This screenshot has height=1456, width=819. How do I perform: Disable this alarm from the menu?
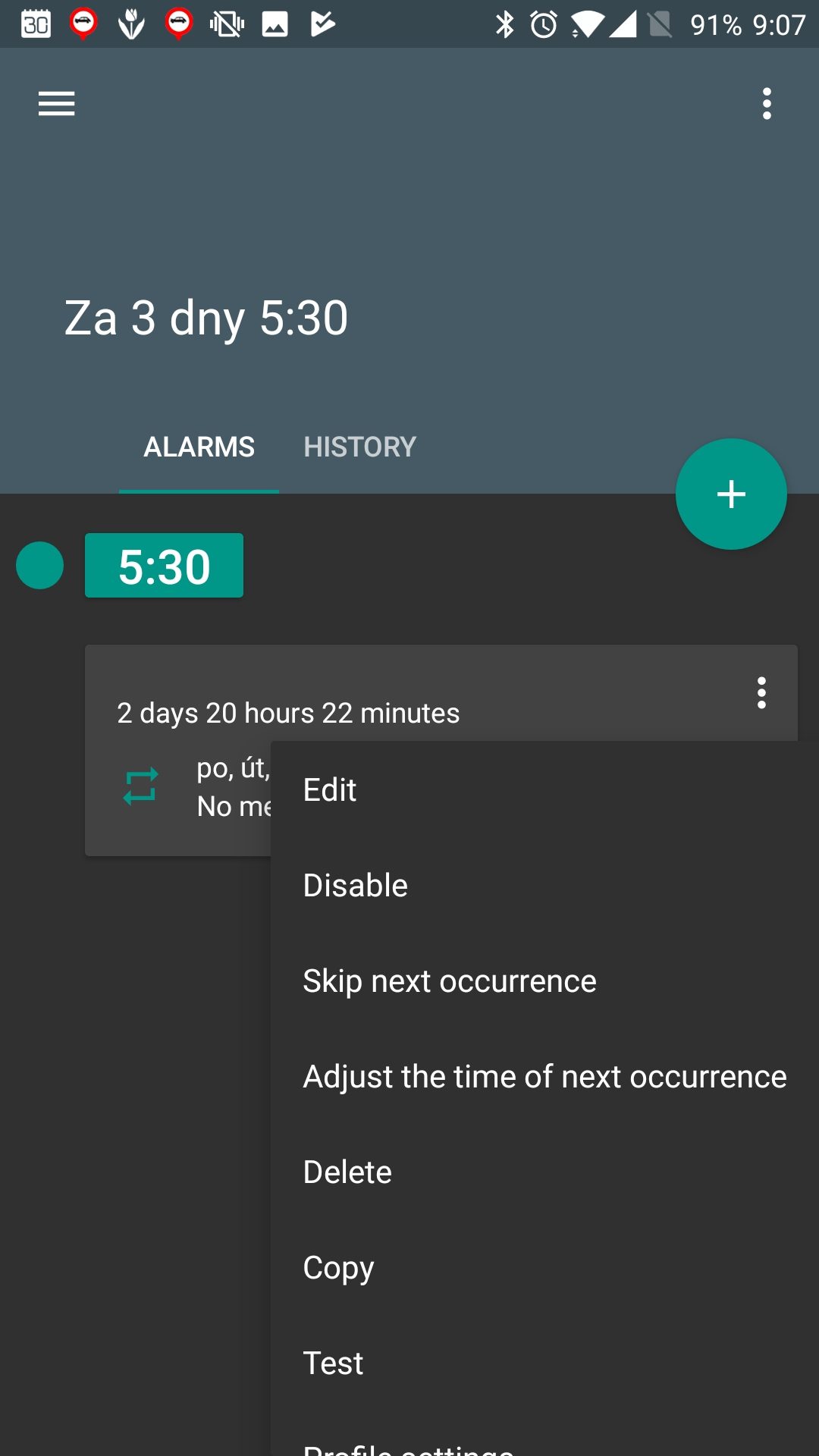[x=544, y=886]
